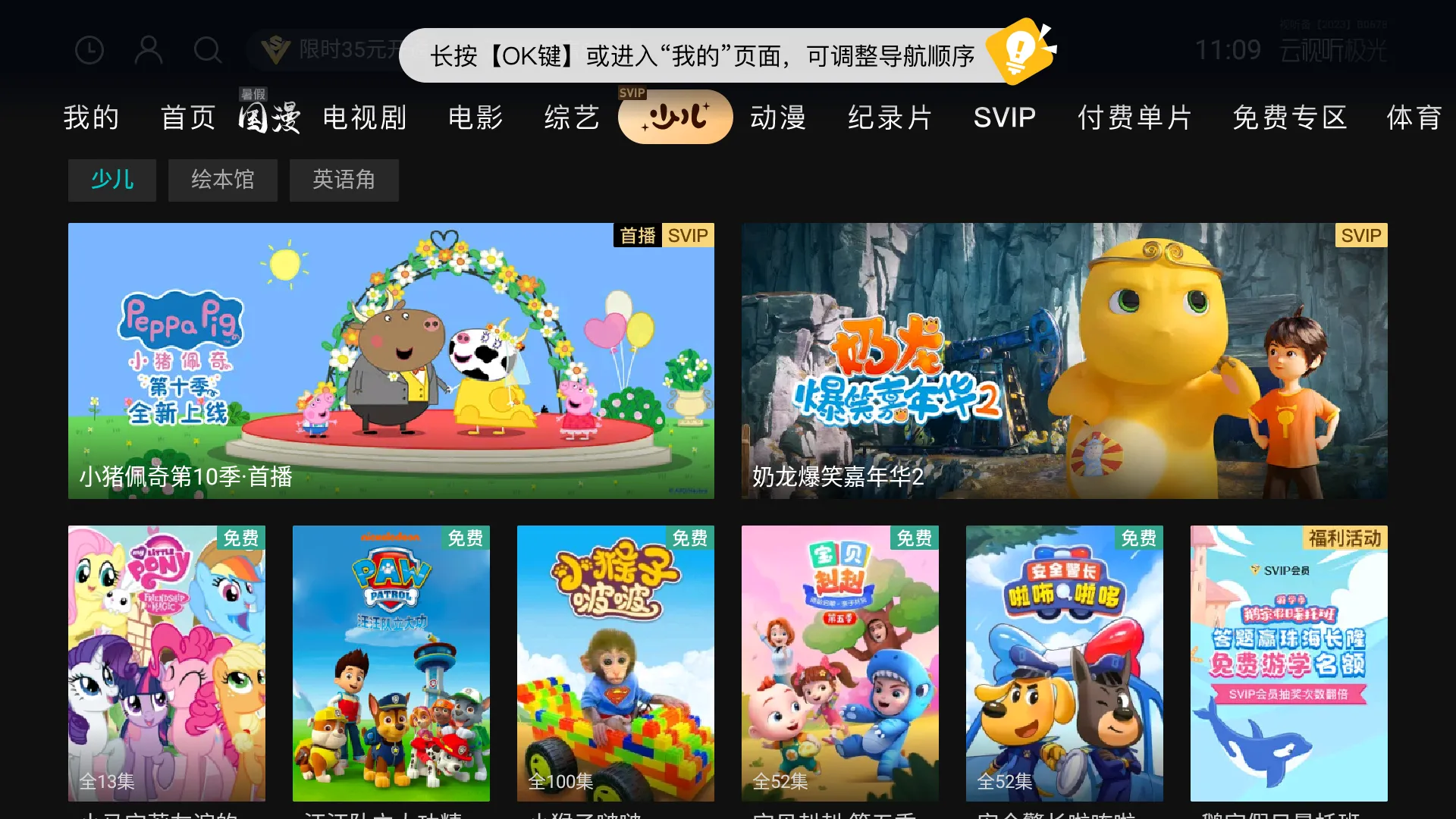Open the 小猴子啵啵 card

(x=615, y=664)
